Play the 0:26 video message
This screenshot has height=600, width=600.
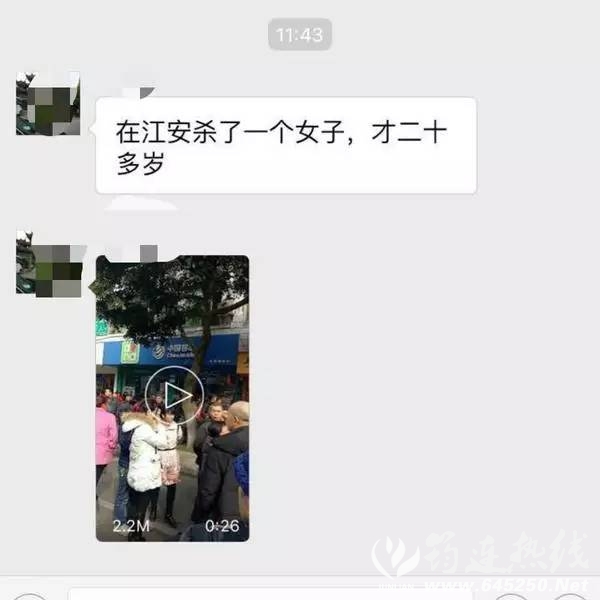click(173, 397)
